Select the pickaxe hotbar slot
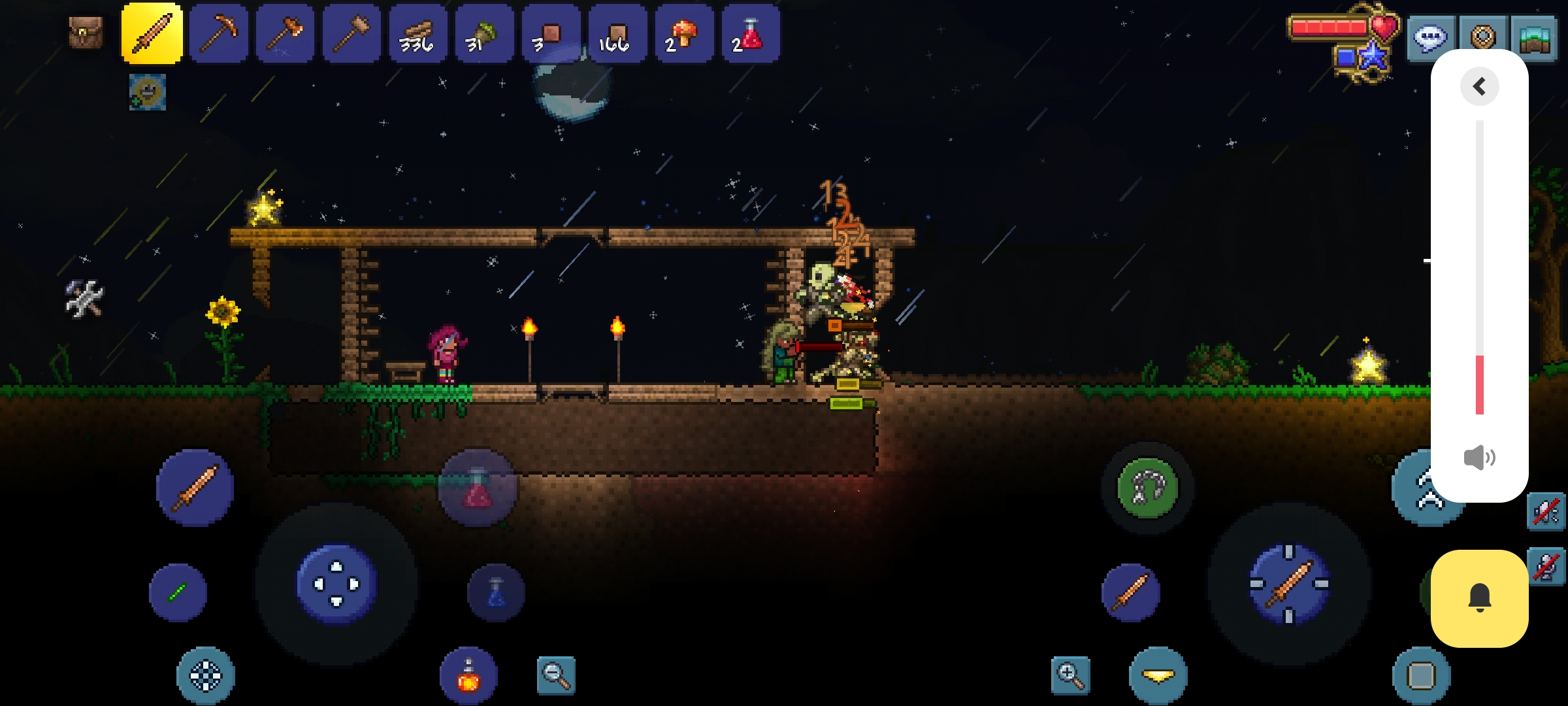 tap(219, 33)
